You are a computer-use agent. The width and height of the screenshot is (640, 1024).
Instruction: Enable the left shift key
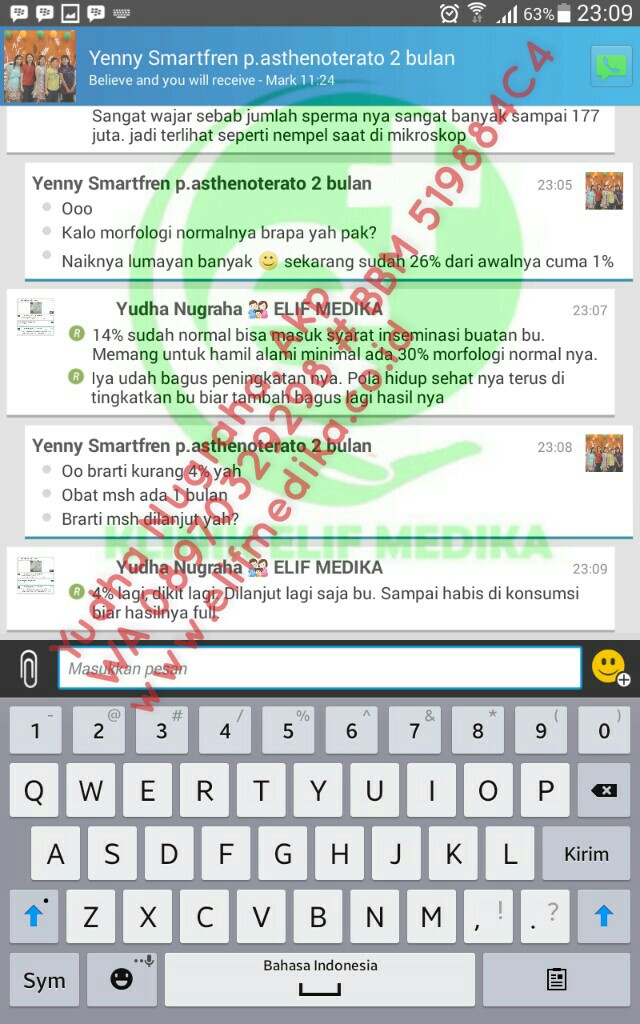[34, 916]
